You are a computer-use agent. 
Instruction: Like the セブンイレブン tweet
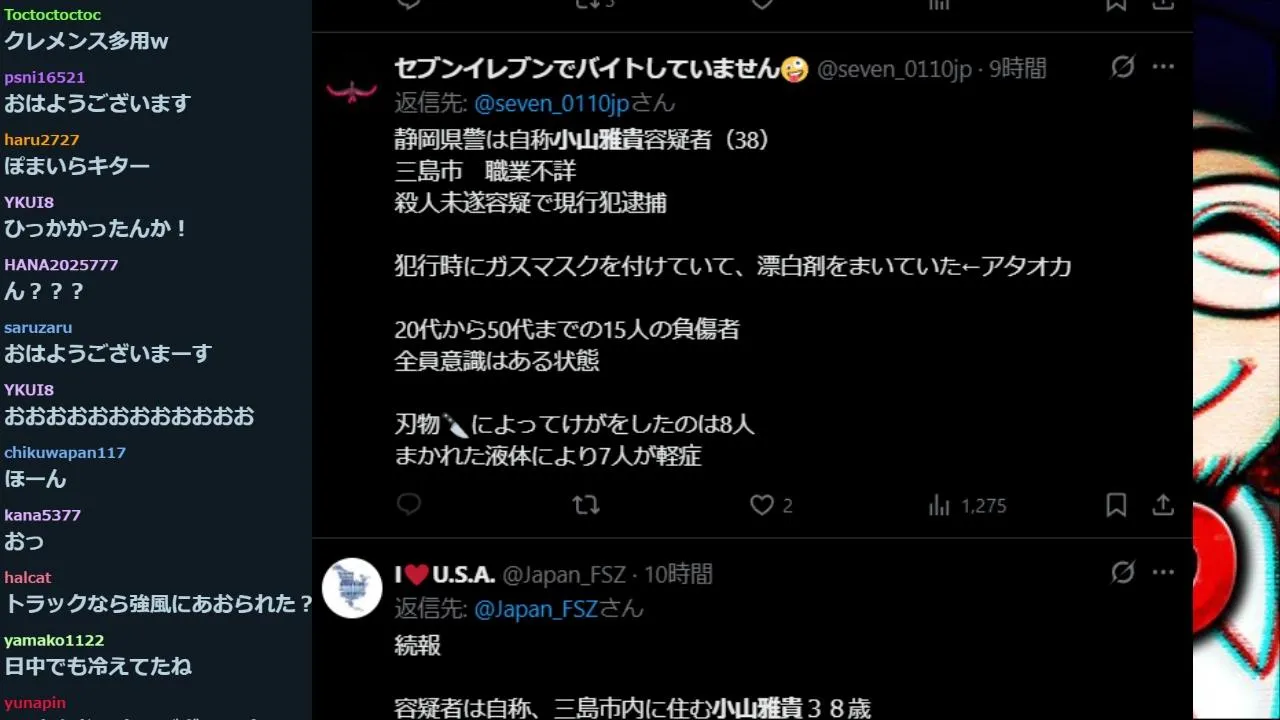pyautogui.click(x=762, y=505)
